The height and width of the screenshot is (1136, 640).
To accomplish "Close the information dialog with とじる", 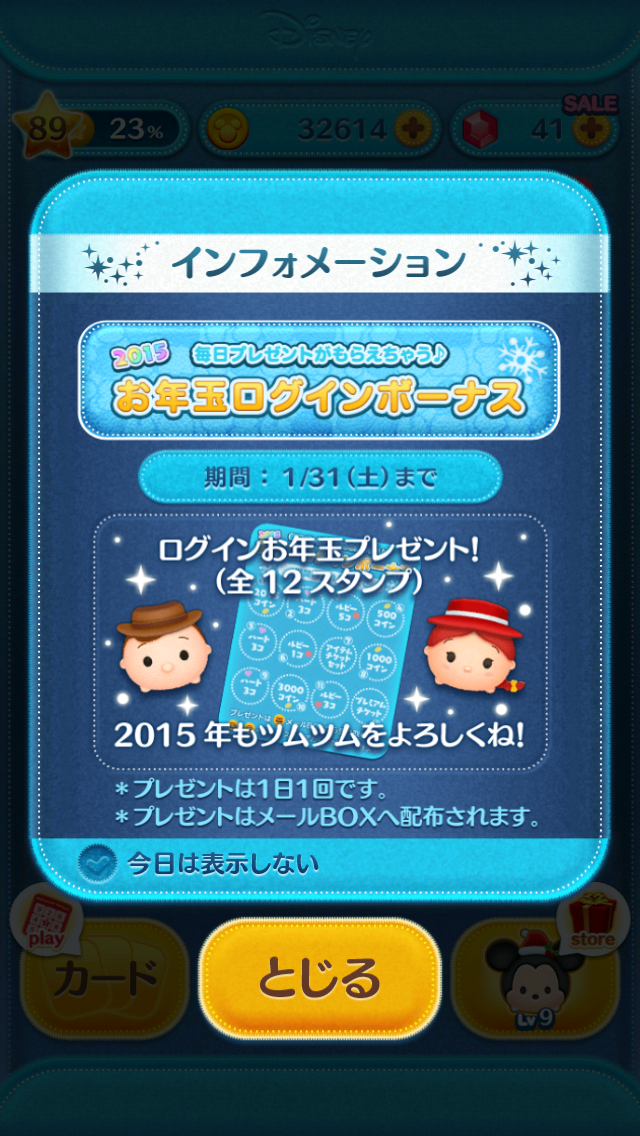I will [320, 977].
